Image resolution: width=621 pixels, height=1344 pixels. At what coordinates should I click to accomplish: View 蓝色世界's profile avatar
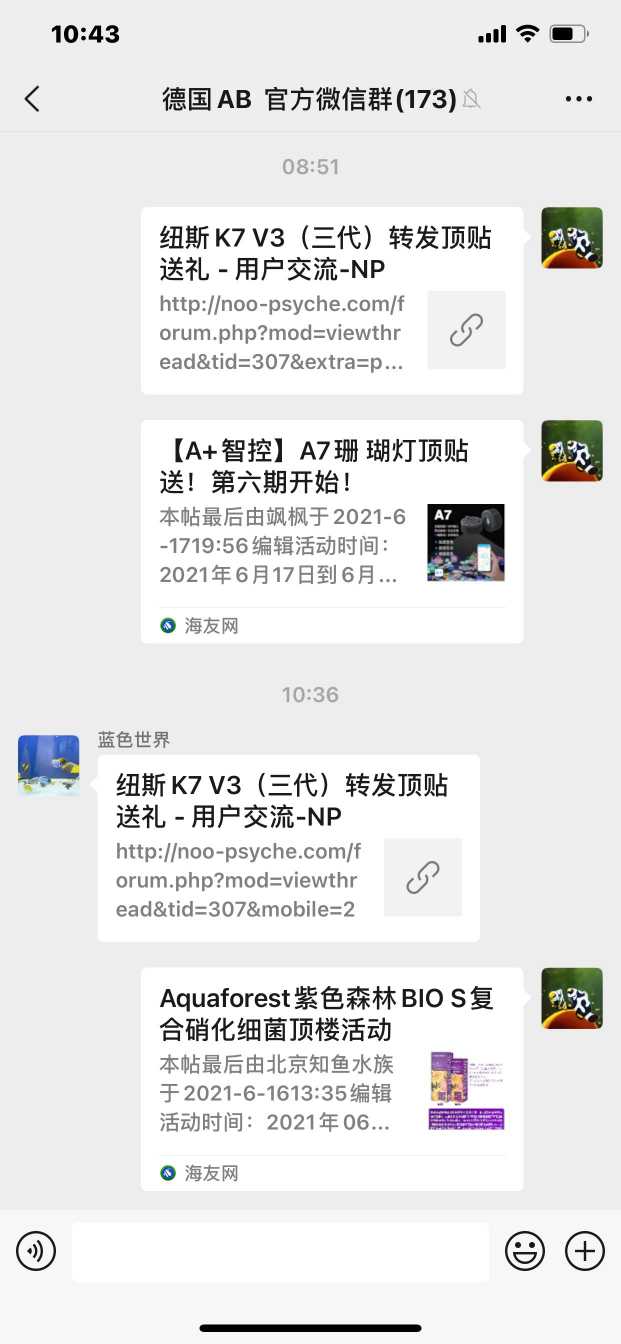(x=48, y=765)
